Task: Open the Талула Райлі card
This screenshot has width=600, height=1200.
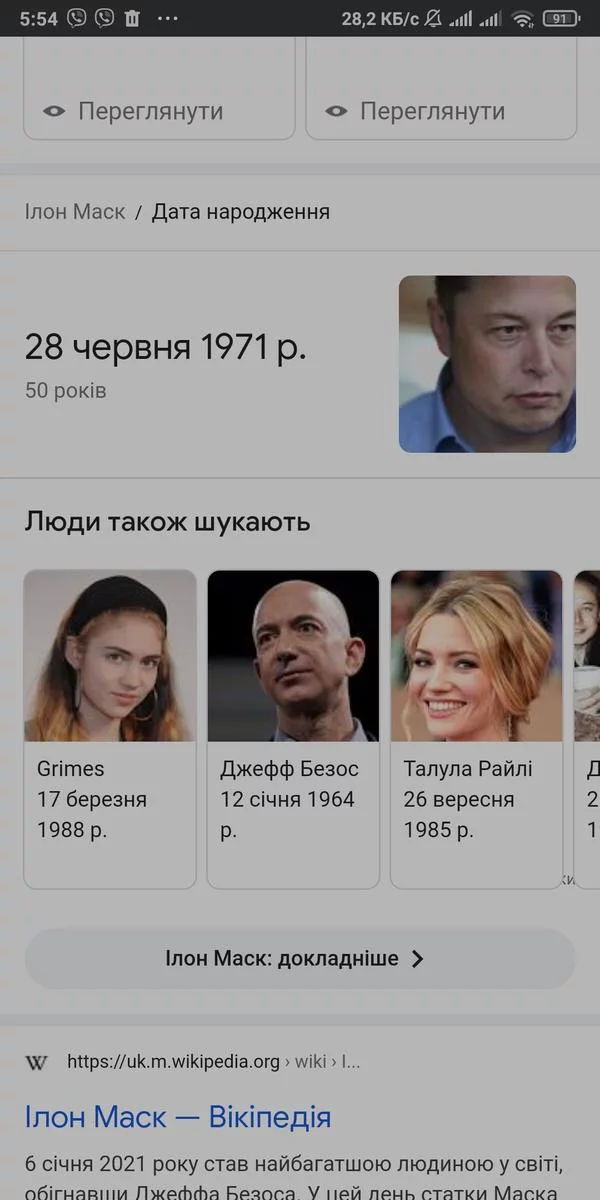Action: pos(476,728)
